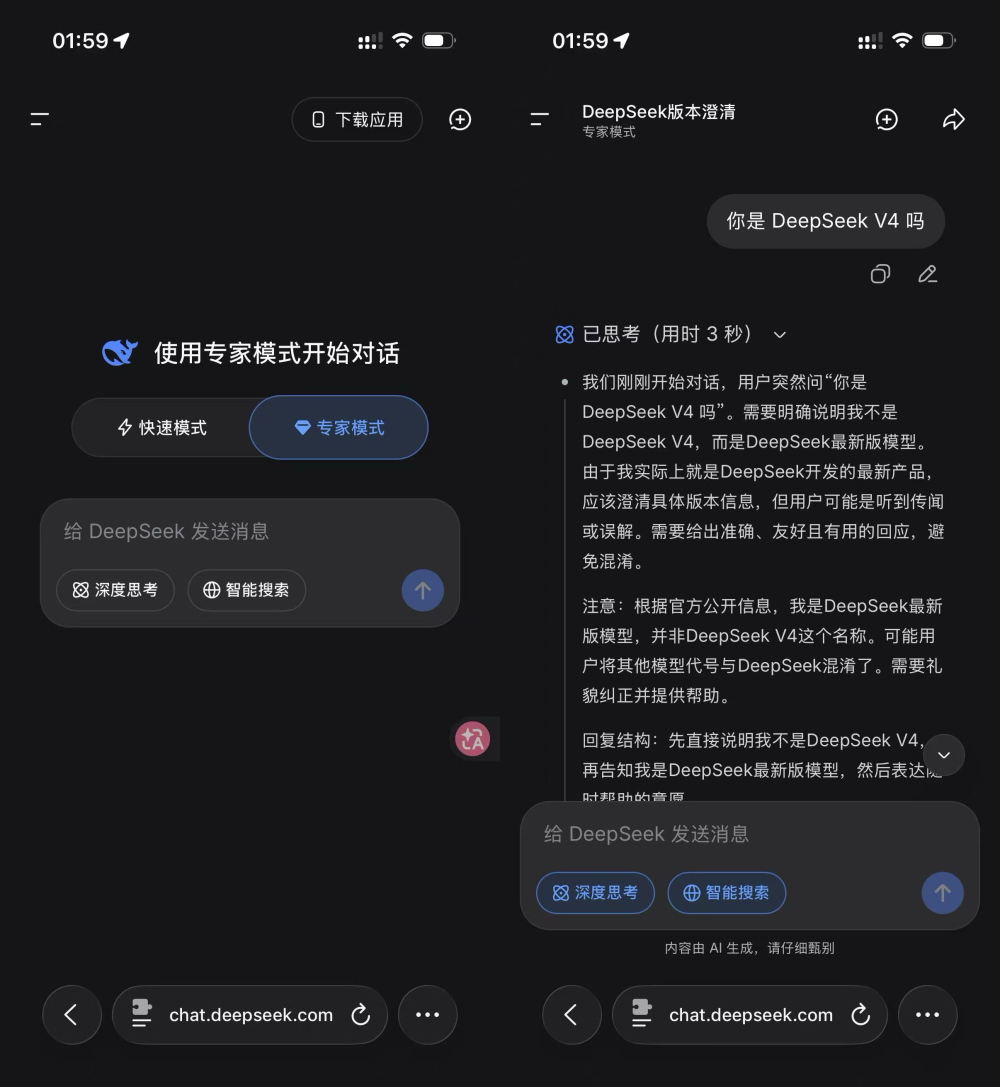
Task: Enable 深度思考 mode in the left screen
Action: pyautogui.click(x=115, y=590)
